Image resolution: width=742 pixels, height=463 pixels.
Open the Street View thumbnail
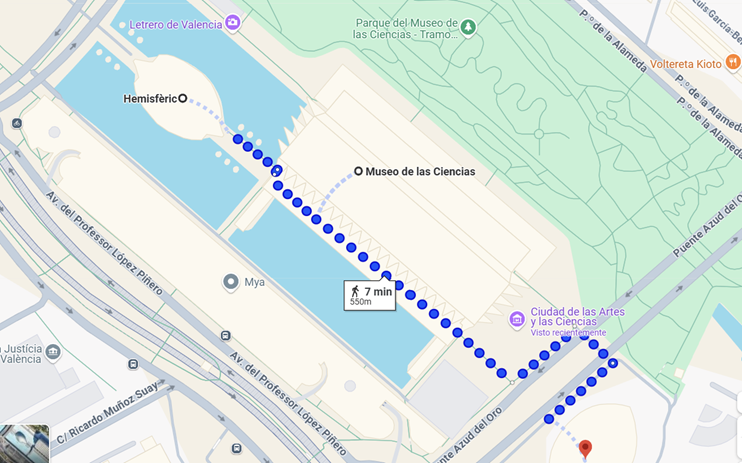tap(23, 443)
